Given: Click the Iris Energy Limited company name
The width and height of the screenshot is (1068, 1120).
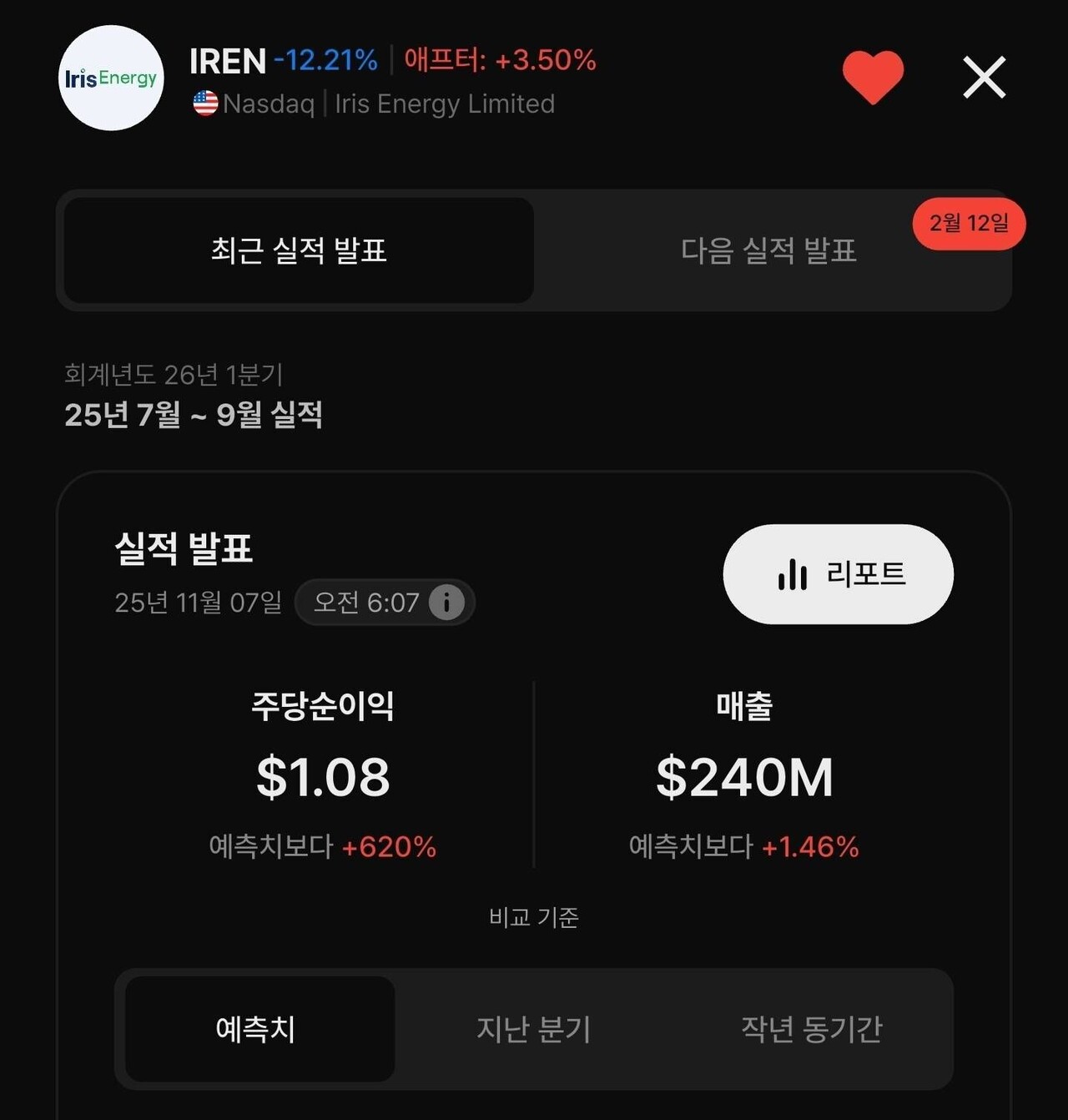Looking at the screenshot, I should (445, 103).
